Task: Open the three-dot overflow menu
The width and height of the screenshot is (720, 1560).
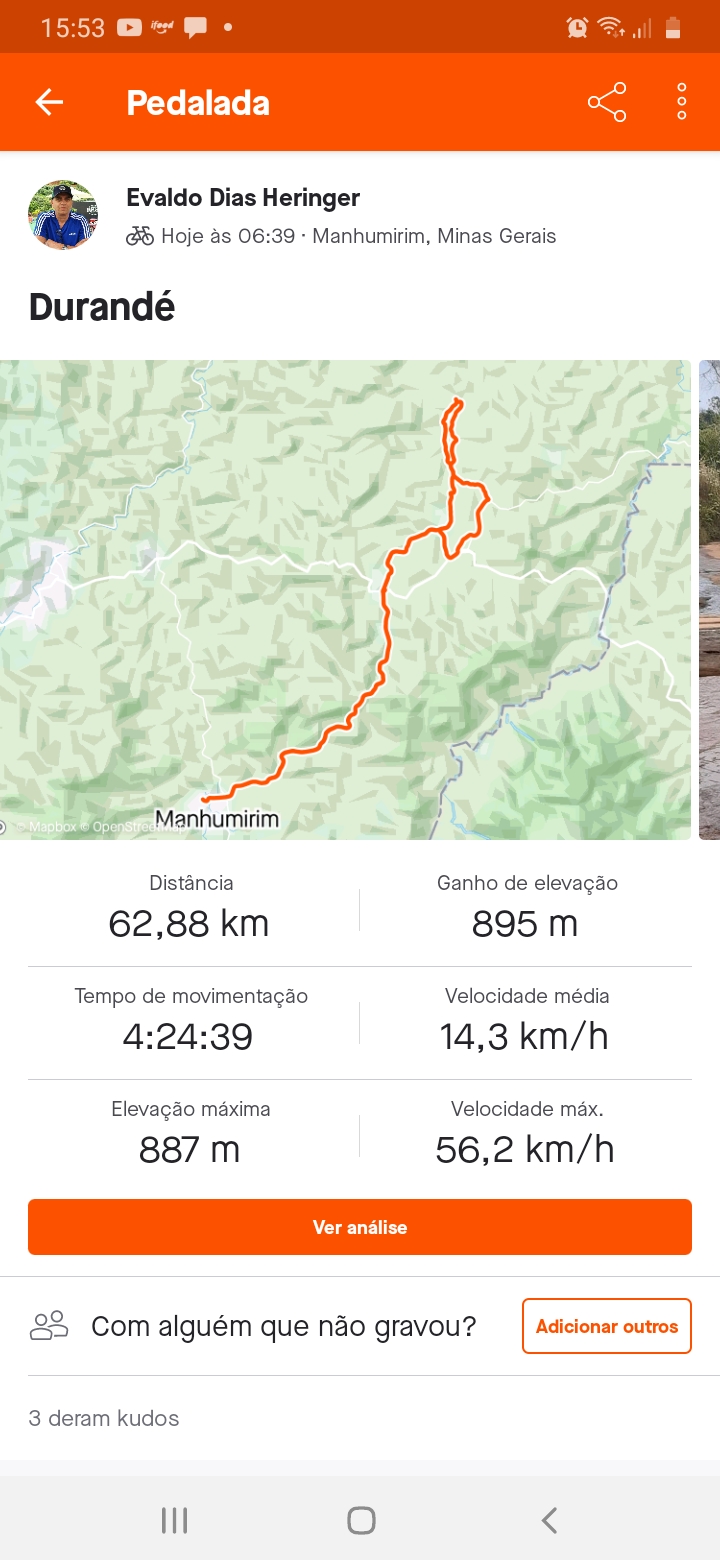Action: click(682, 102)
